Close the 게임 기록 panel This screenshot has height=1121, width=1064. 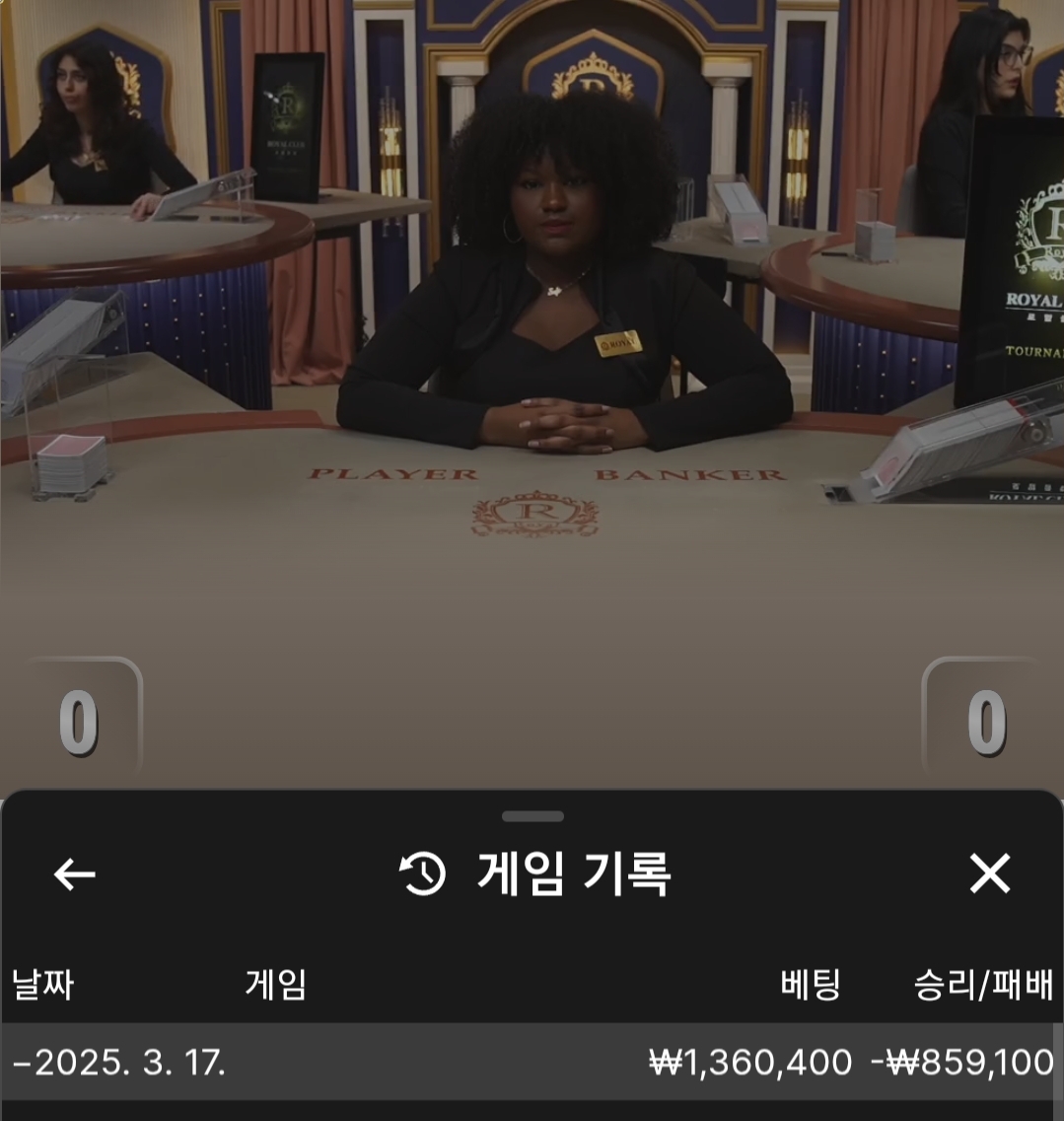click(989, 874)
